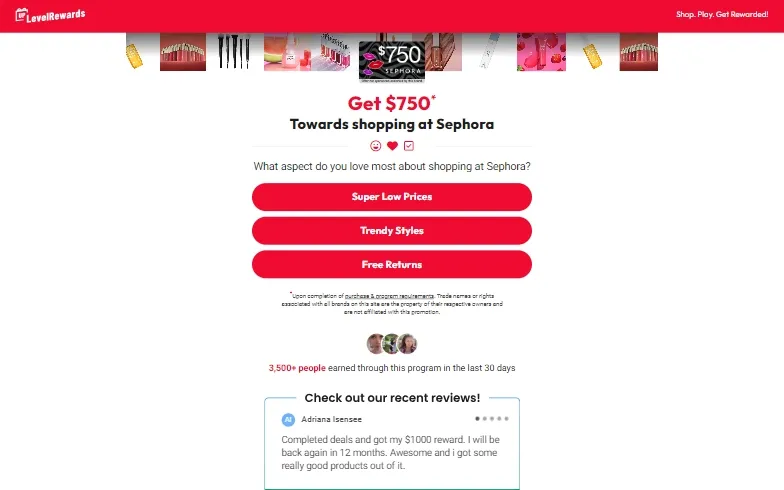Select the Super Low Prices answer
The height and width of the screenshot is (490, 784).
[x=391, y=197]
